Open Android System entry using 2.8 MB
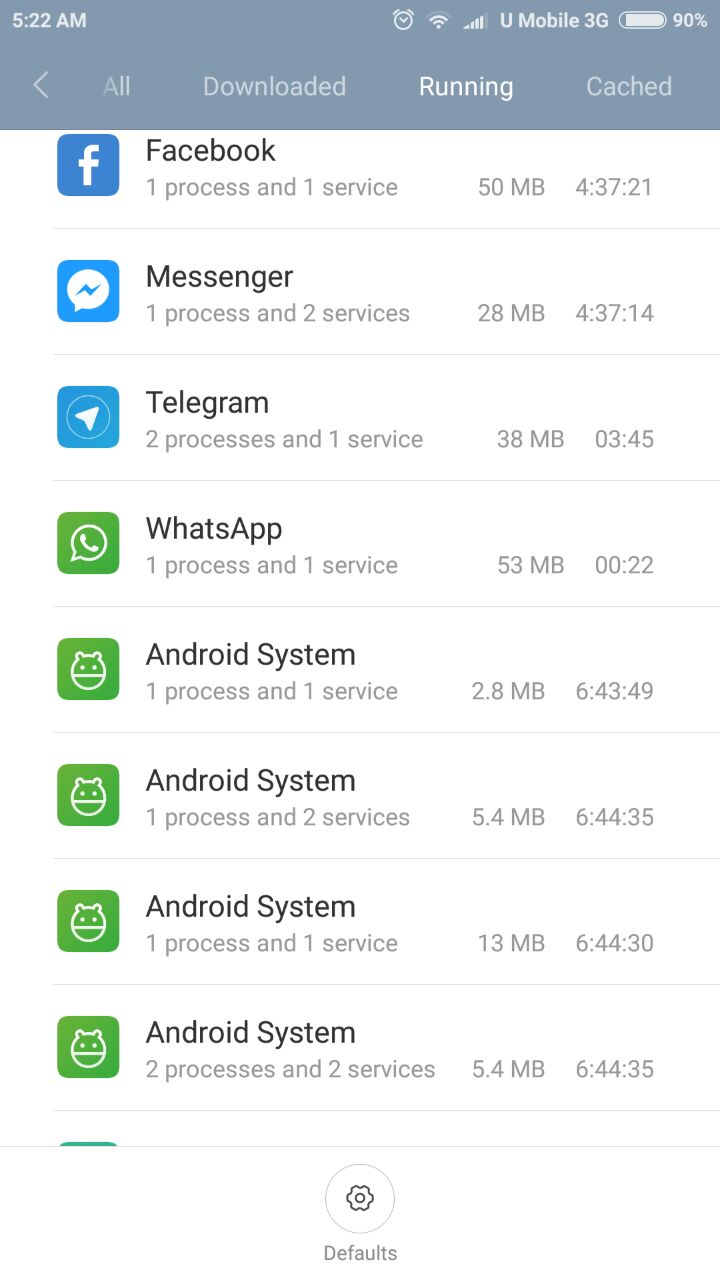720x1280 pixels. coord(360,670)
